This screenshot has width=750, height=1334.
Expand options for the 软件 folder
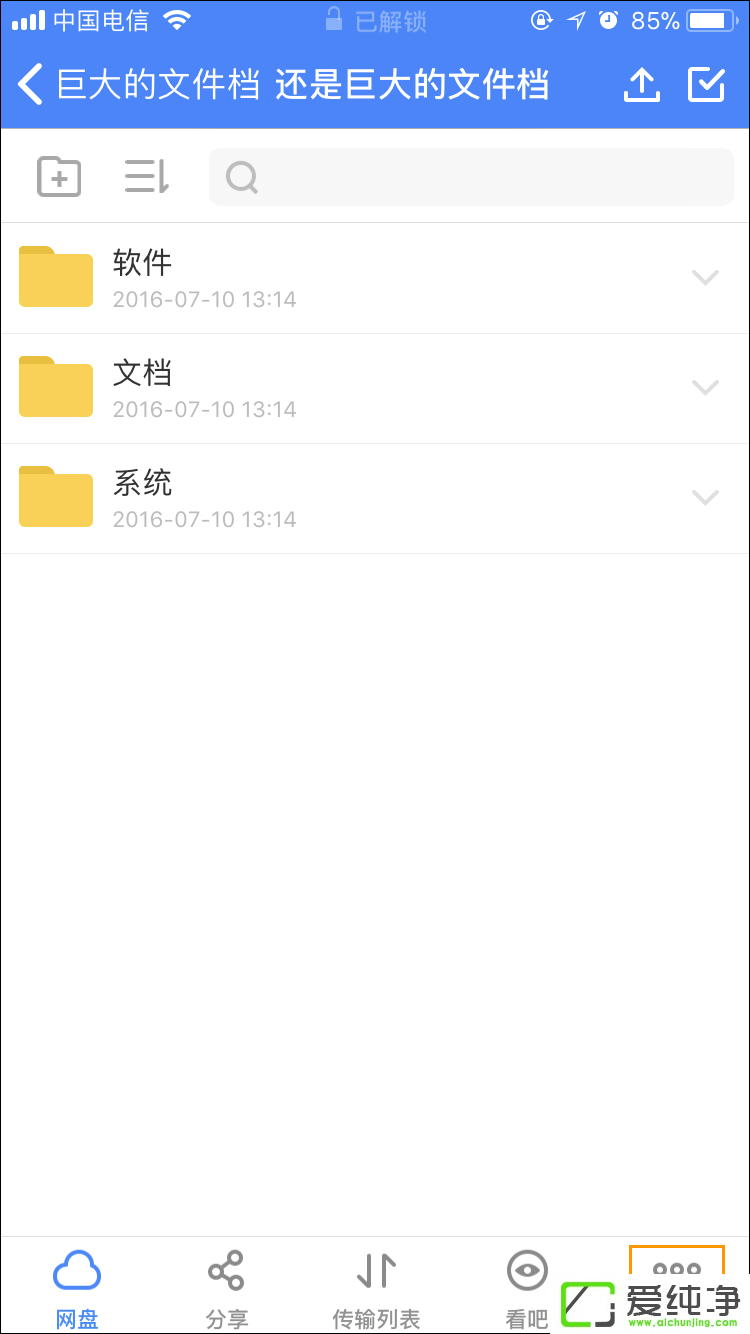click(x=706, y=277)
